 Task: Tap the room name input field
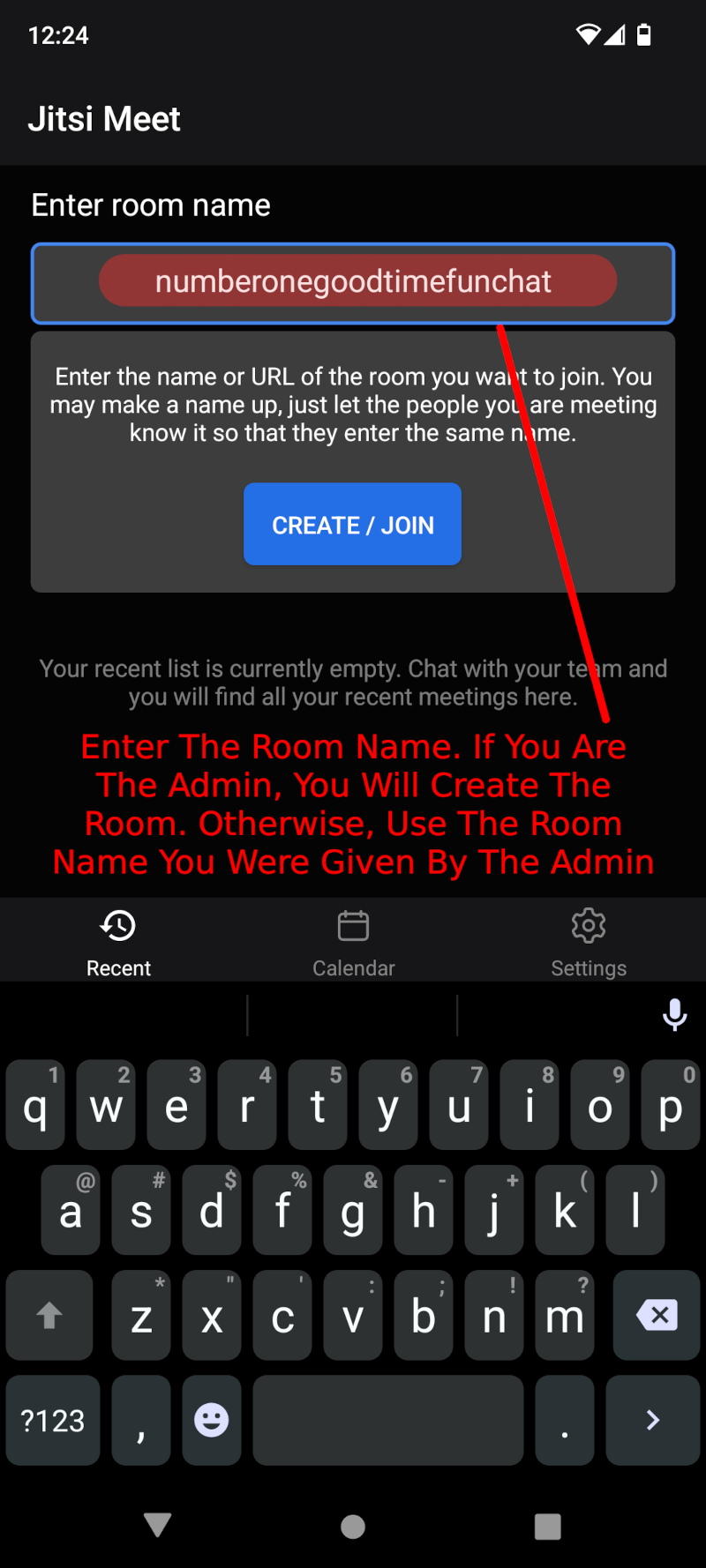click(x=353, y=282)
